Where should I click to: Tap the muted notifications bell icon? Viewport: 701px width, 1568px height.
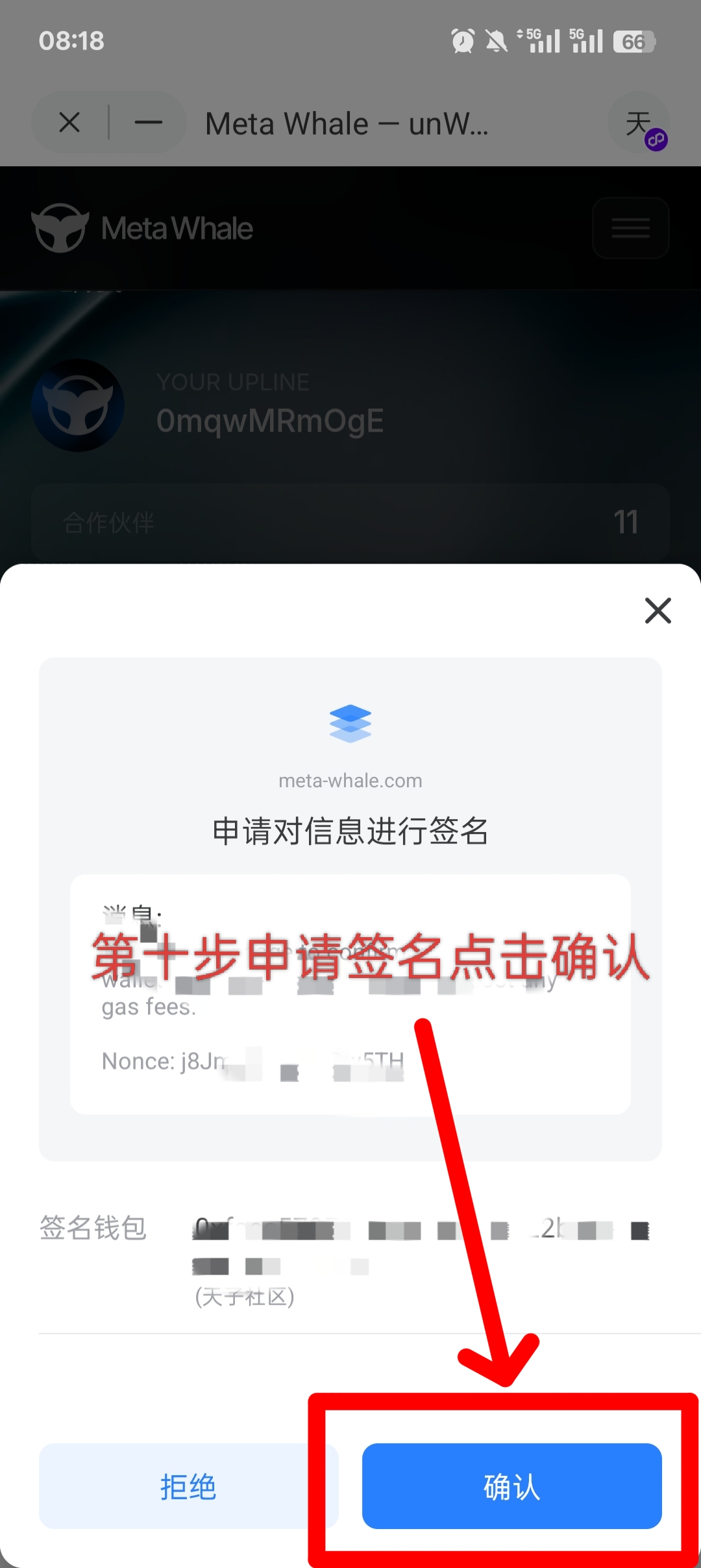pyautogui.click(x=497, y=41)
